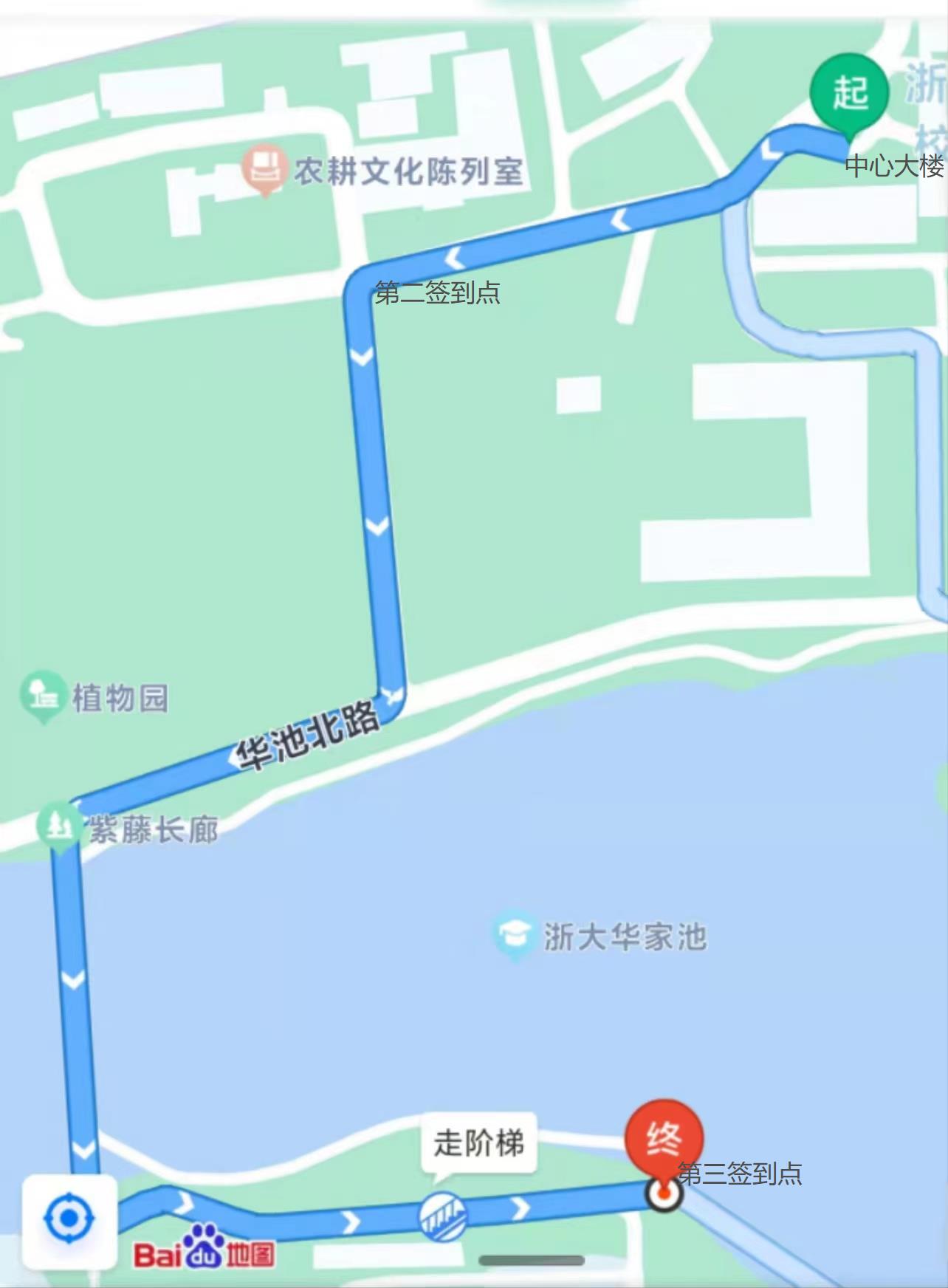Tap the 走阶梯 stairs bubble
The image size is (948, 1288).
click(x=478, y=1143)
